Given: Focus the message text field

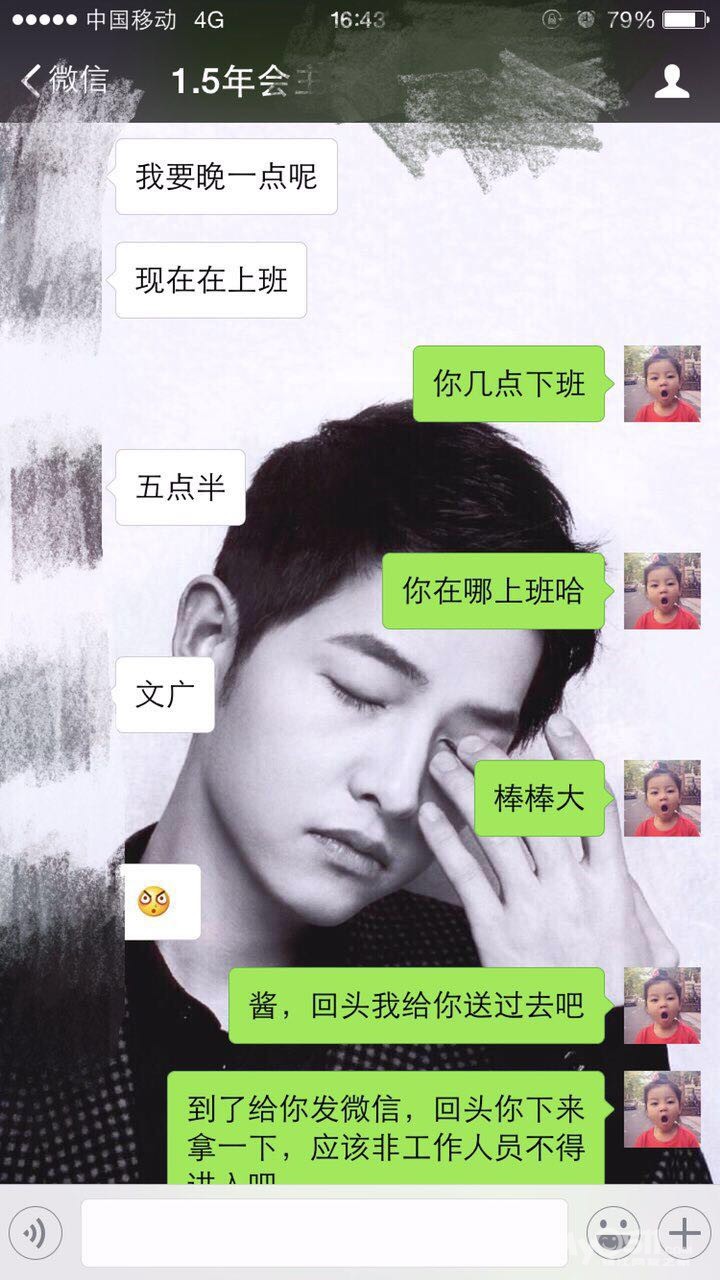Looking at the screenshot, I should coord(324,1233).
